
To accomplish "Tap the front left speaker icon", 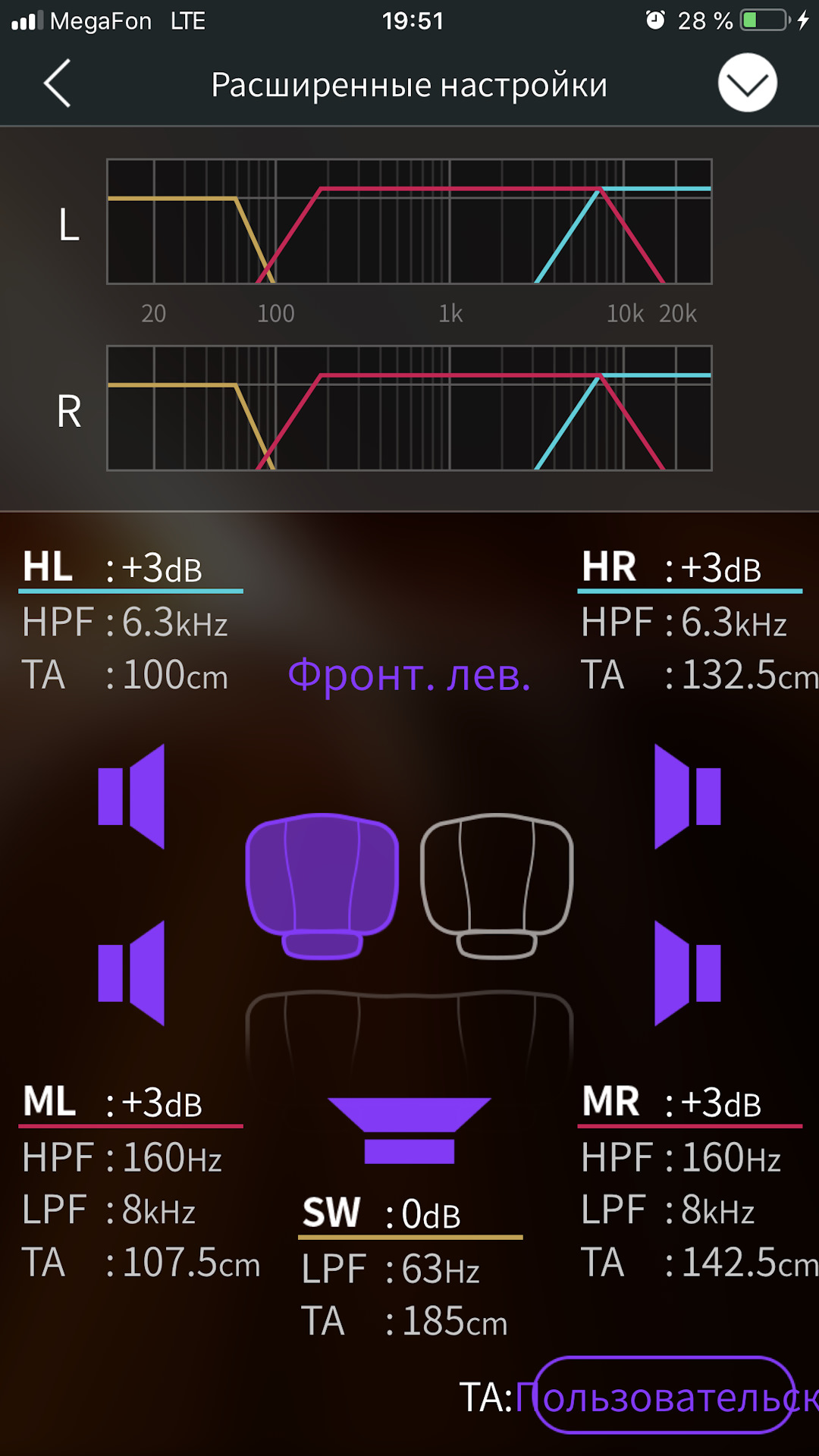I will tap(132, 796).
